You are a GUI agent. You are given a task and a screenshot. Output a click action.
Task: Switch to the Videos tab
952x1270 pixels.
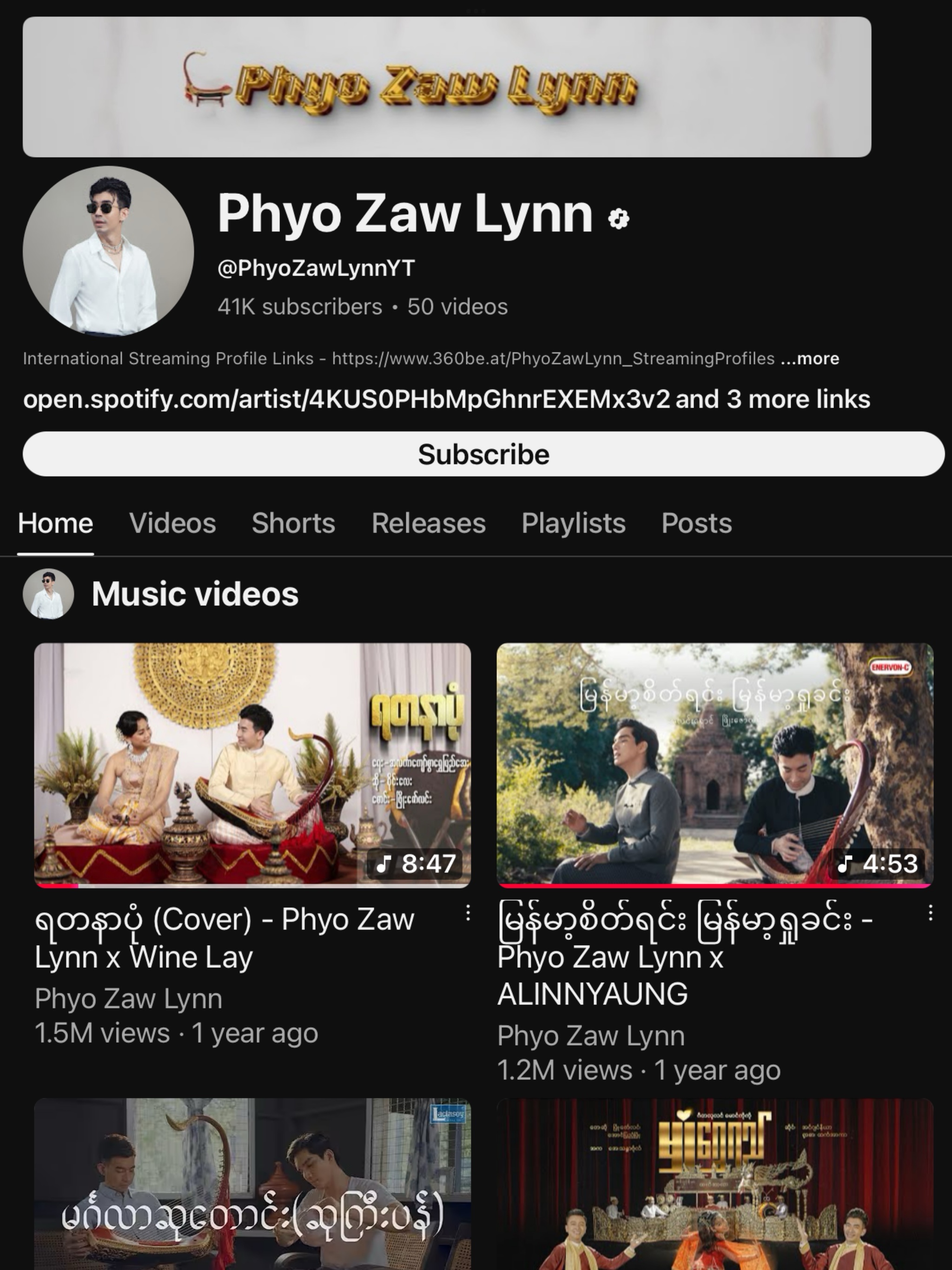(x=172, y=523)
